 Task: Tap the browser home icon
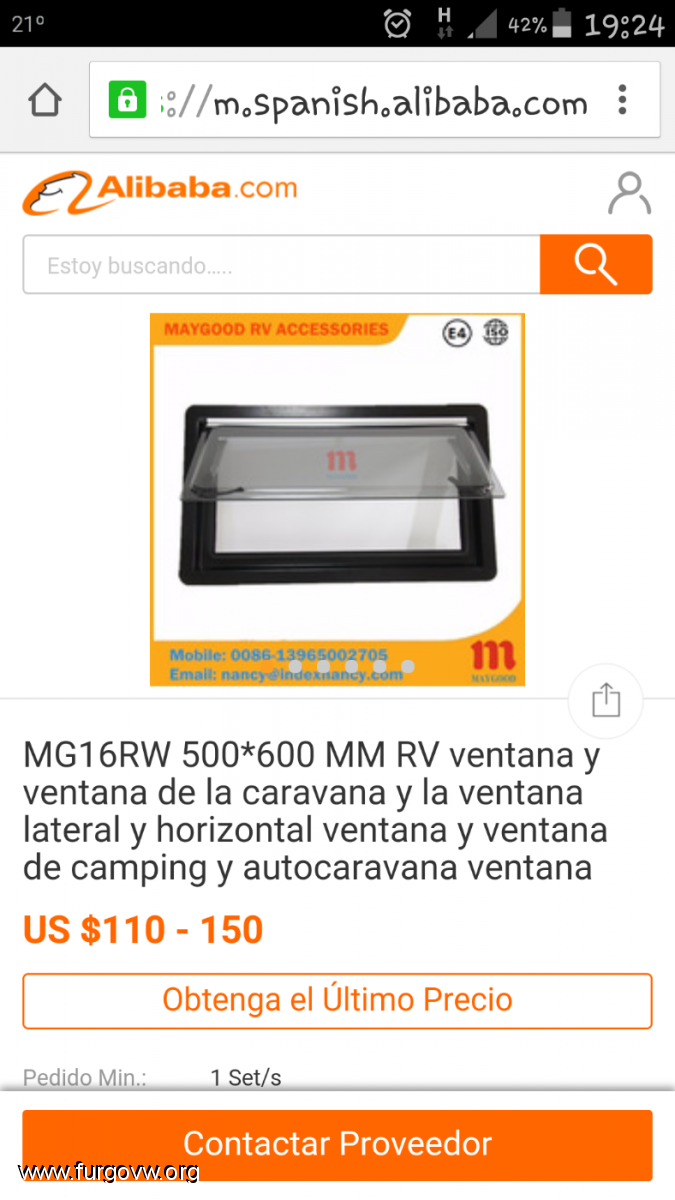45,100
